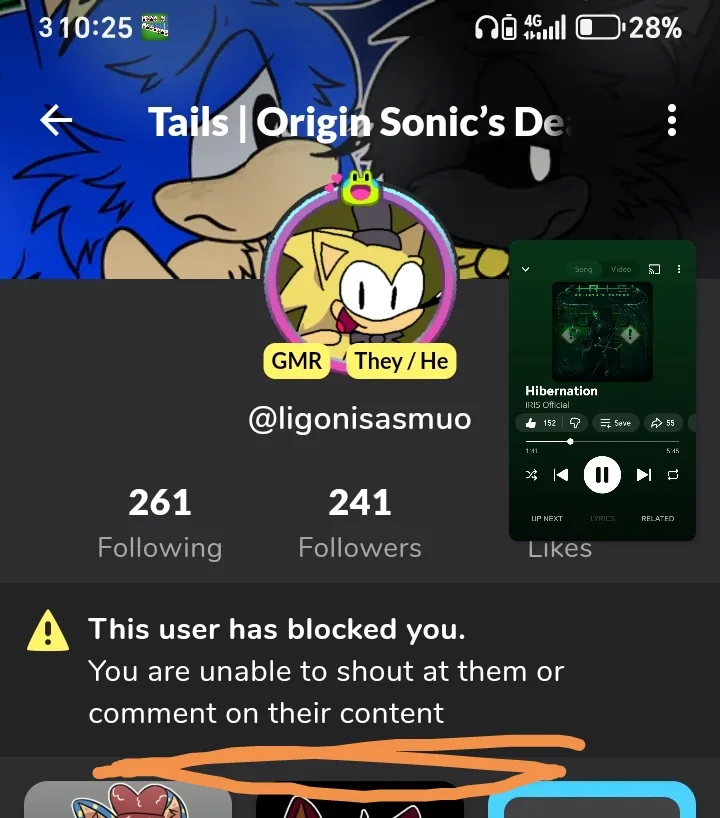Open the 241 Followers list

360,522
